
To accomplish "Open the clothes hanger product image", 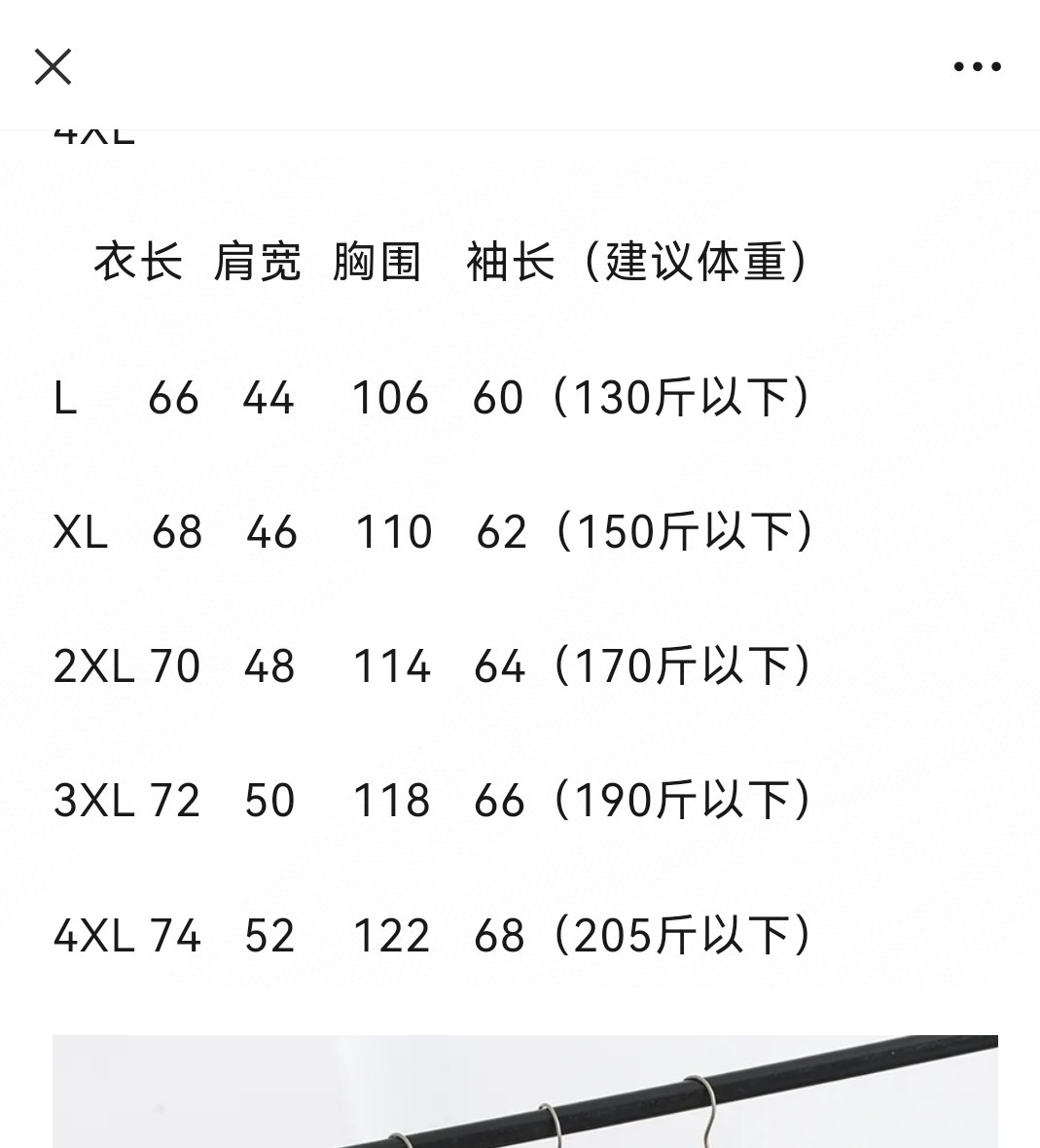I will (x=525, y=1092).
